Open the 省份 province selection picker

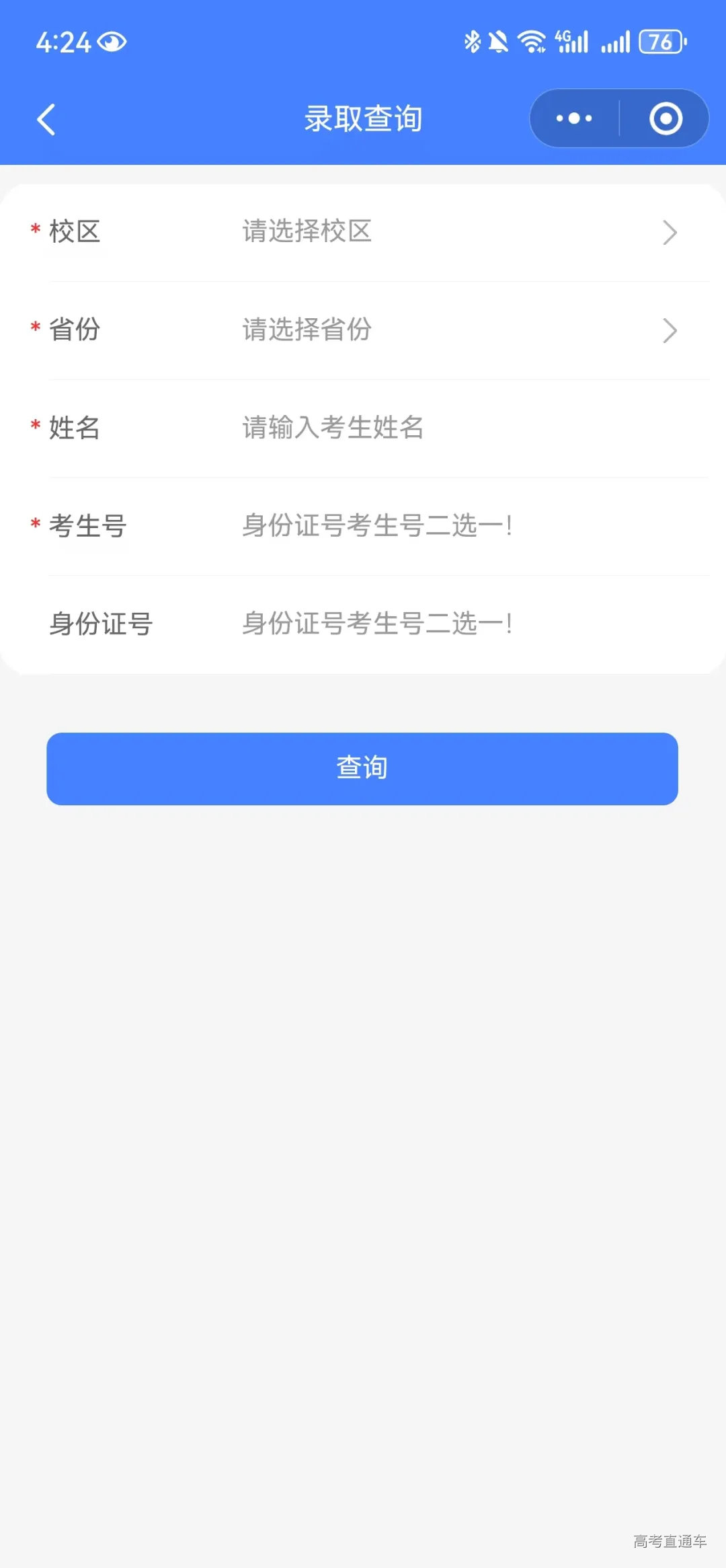click(363, 330)
